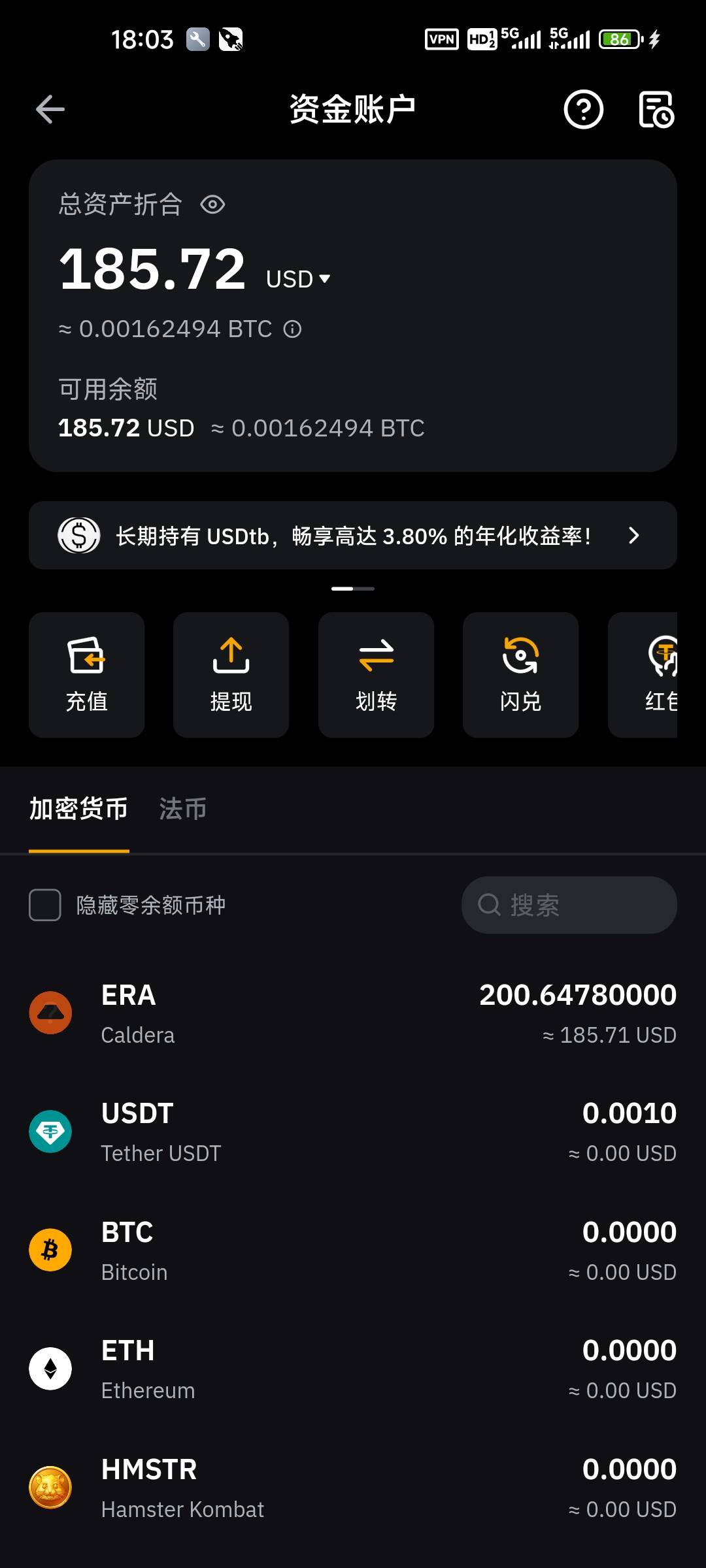Open the help question mark icon
Image resolution: width=706 pixels, height=1568 pixels.
583,109
